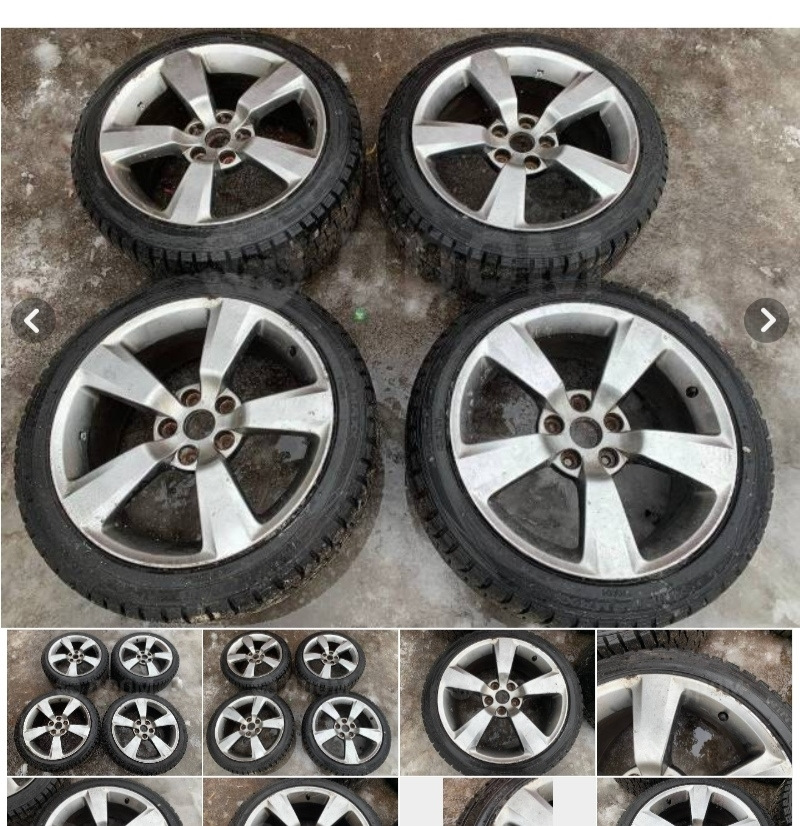Show the previous photo with left arrow
The width and height of the screenshot is (800, 826).
tap(32, 321)
